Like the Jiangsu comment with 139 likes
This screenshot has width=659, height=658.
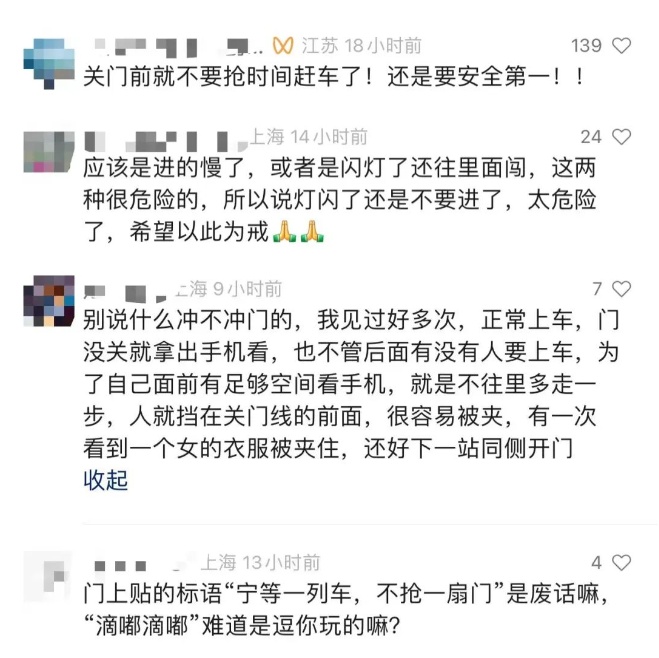pos(621,45)
